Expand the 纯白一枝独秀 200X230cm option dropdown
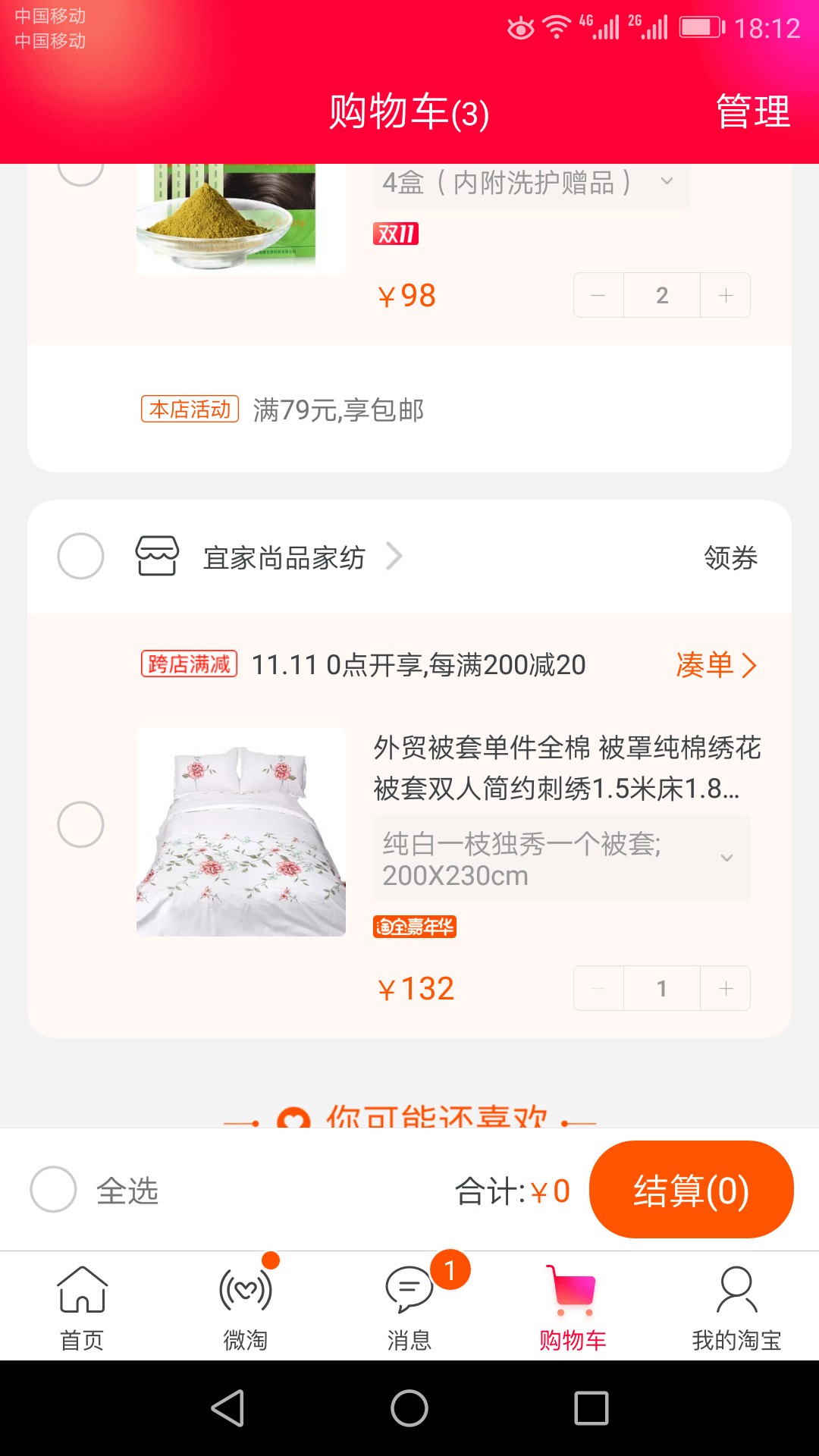 pos(562,858)
